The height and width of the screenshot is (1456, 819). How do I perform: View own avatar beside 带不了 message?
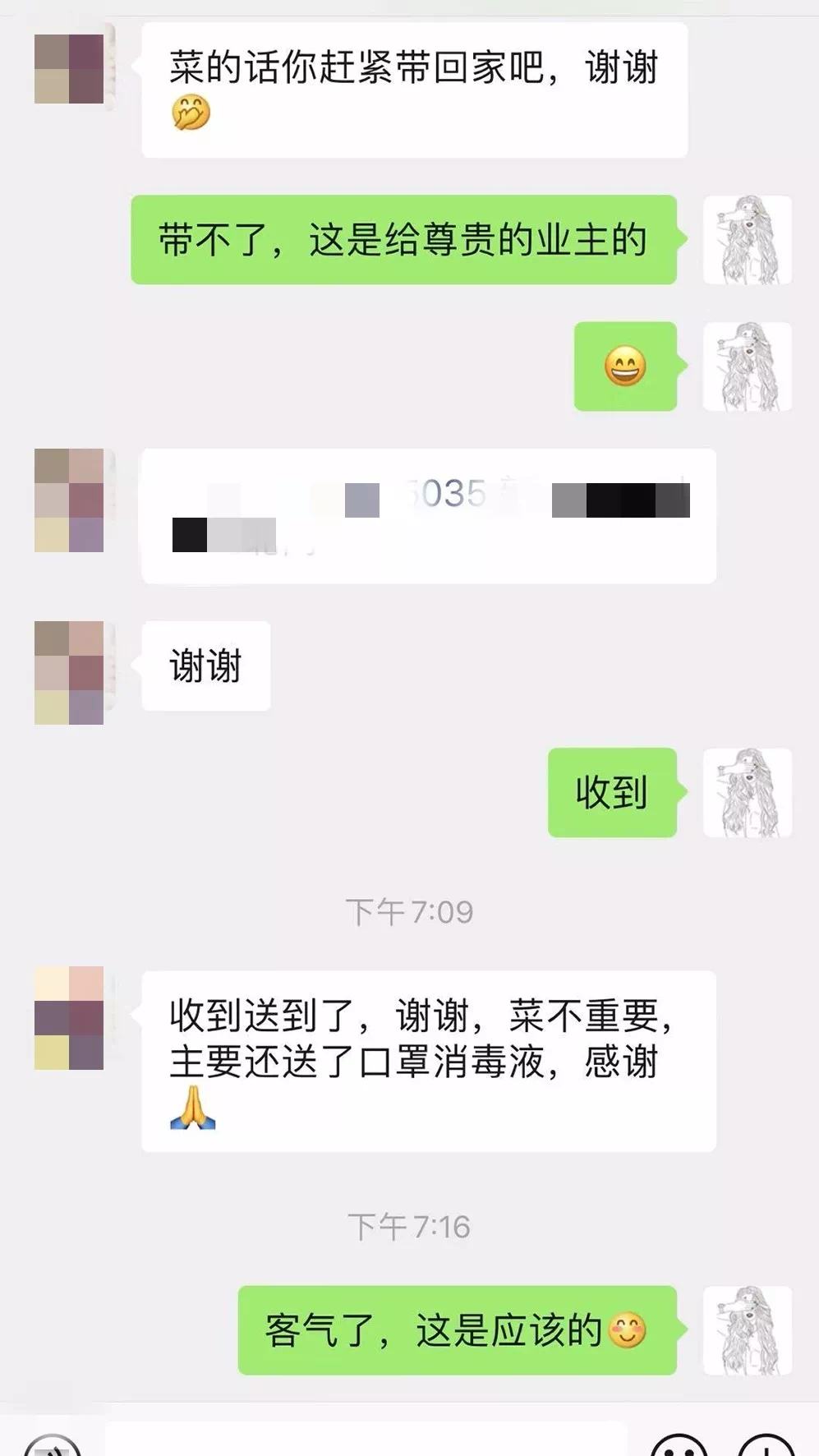tap(747, 240)
